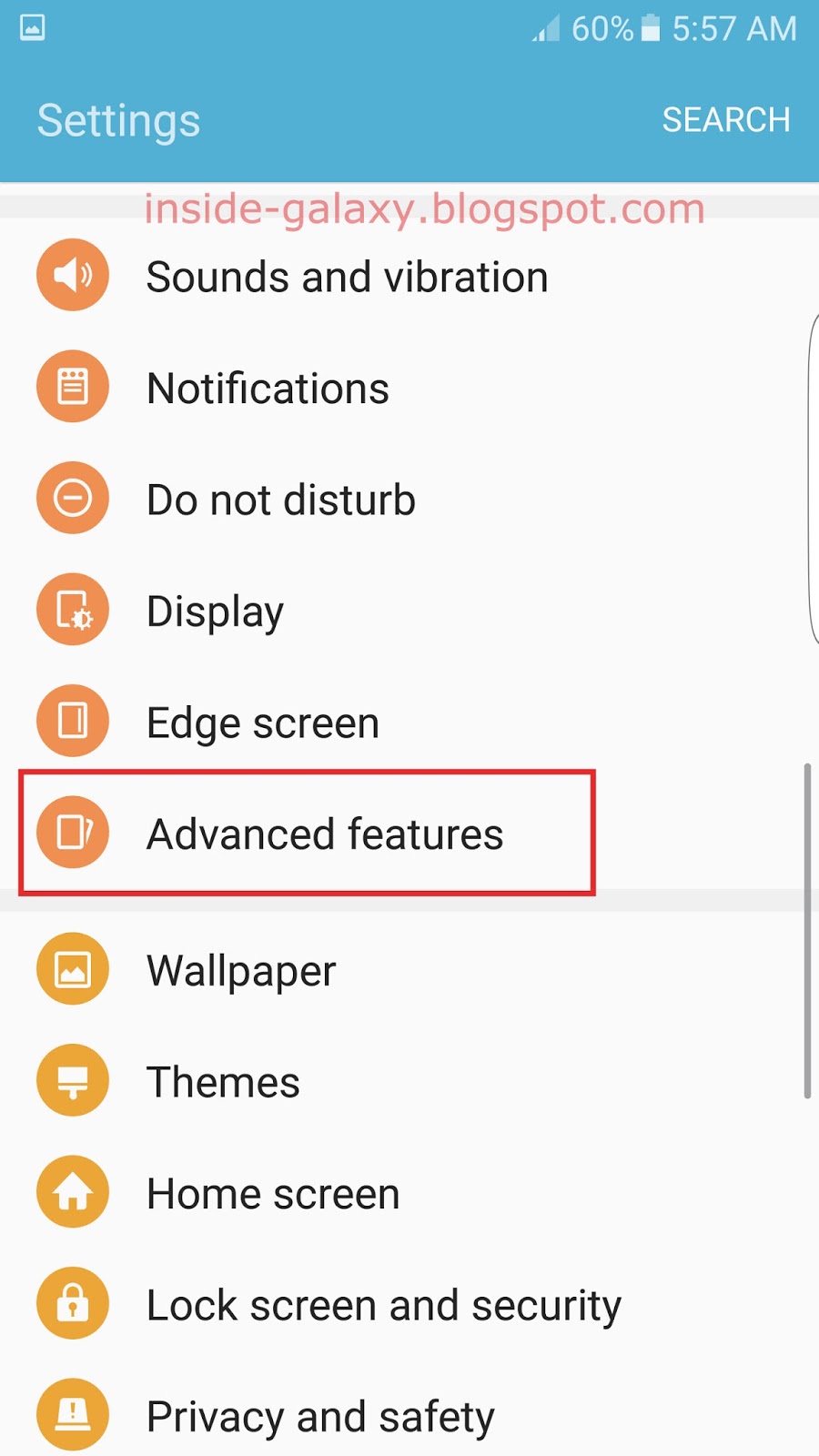Open Lock screen and security

[x=409, y=1304]
